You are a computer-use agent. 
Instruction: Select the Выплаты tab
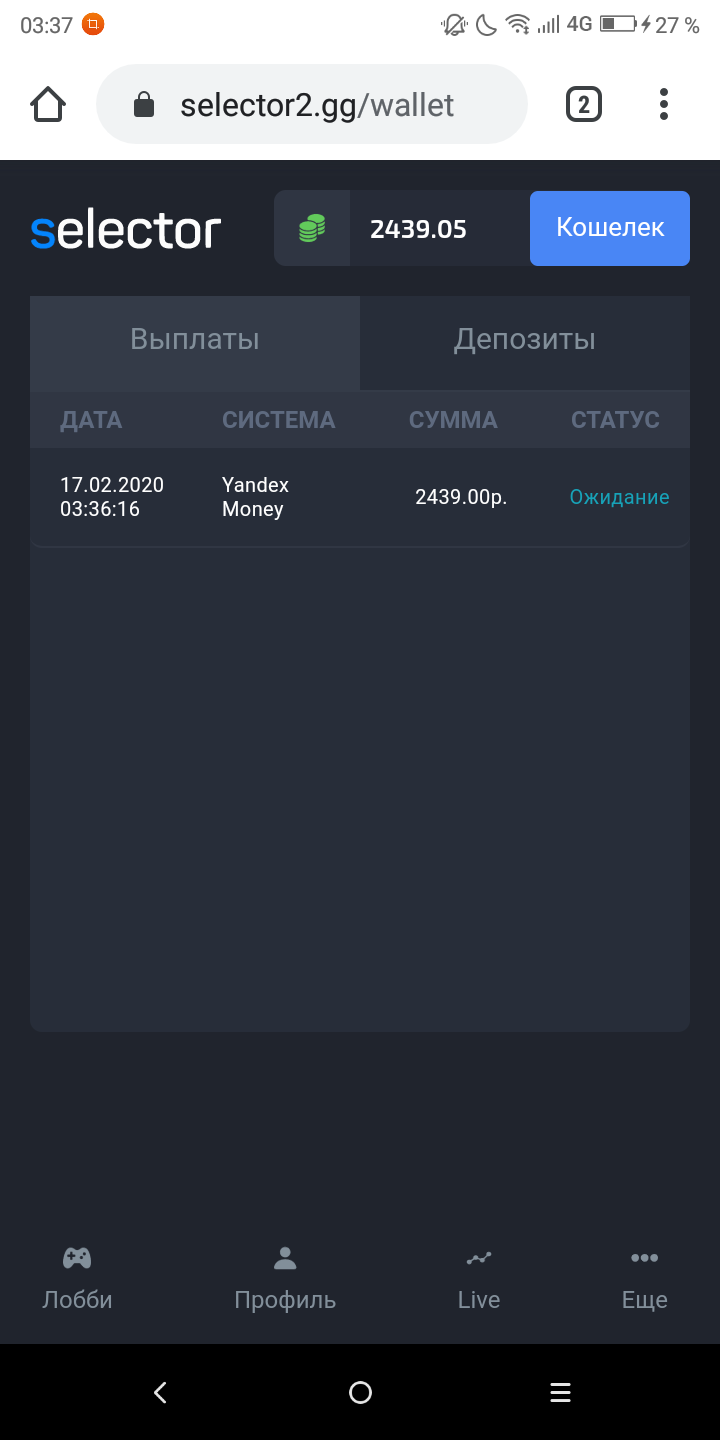coord(195,340)
